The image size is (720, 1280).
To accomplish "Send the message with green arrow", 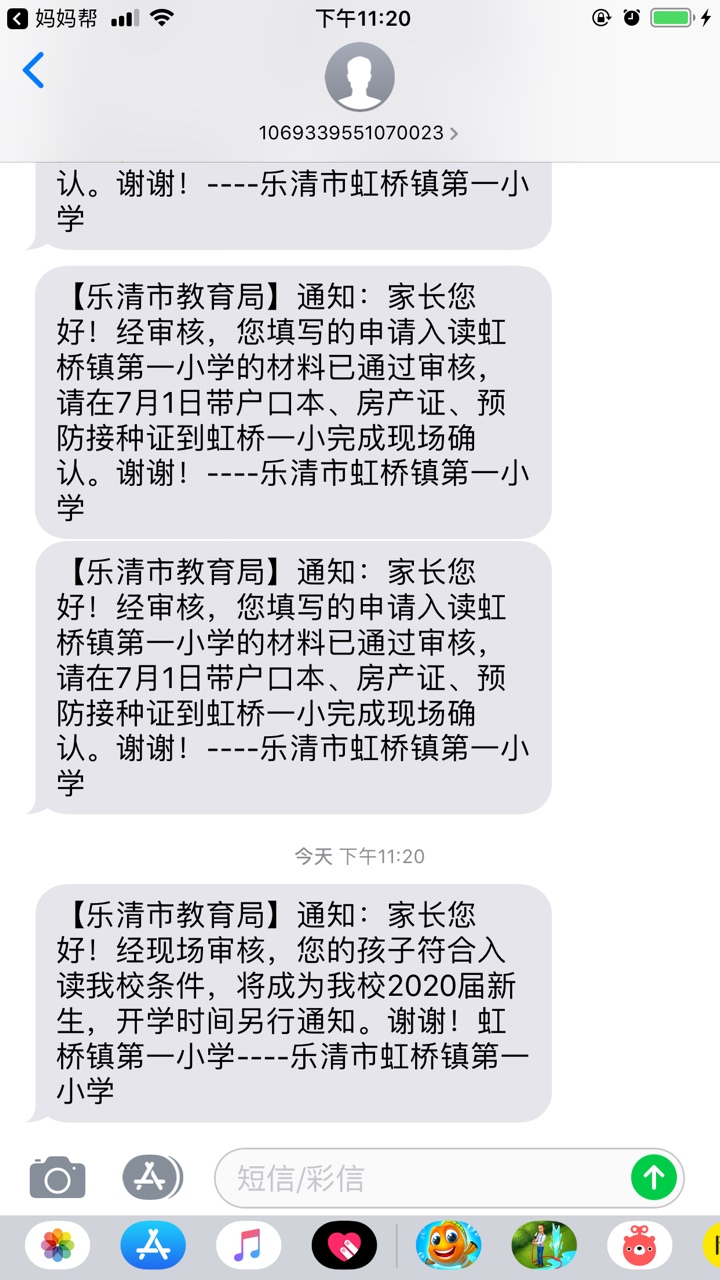I will 653,1178.
